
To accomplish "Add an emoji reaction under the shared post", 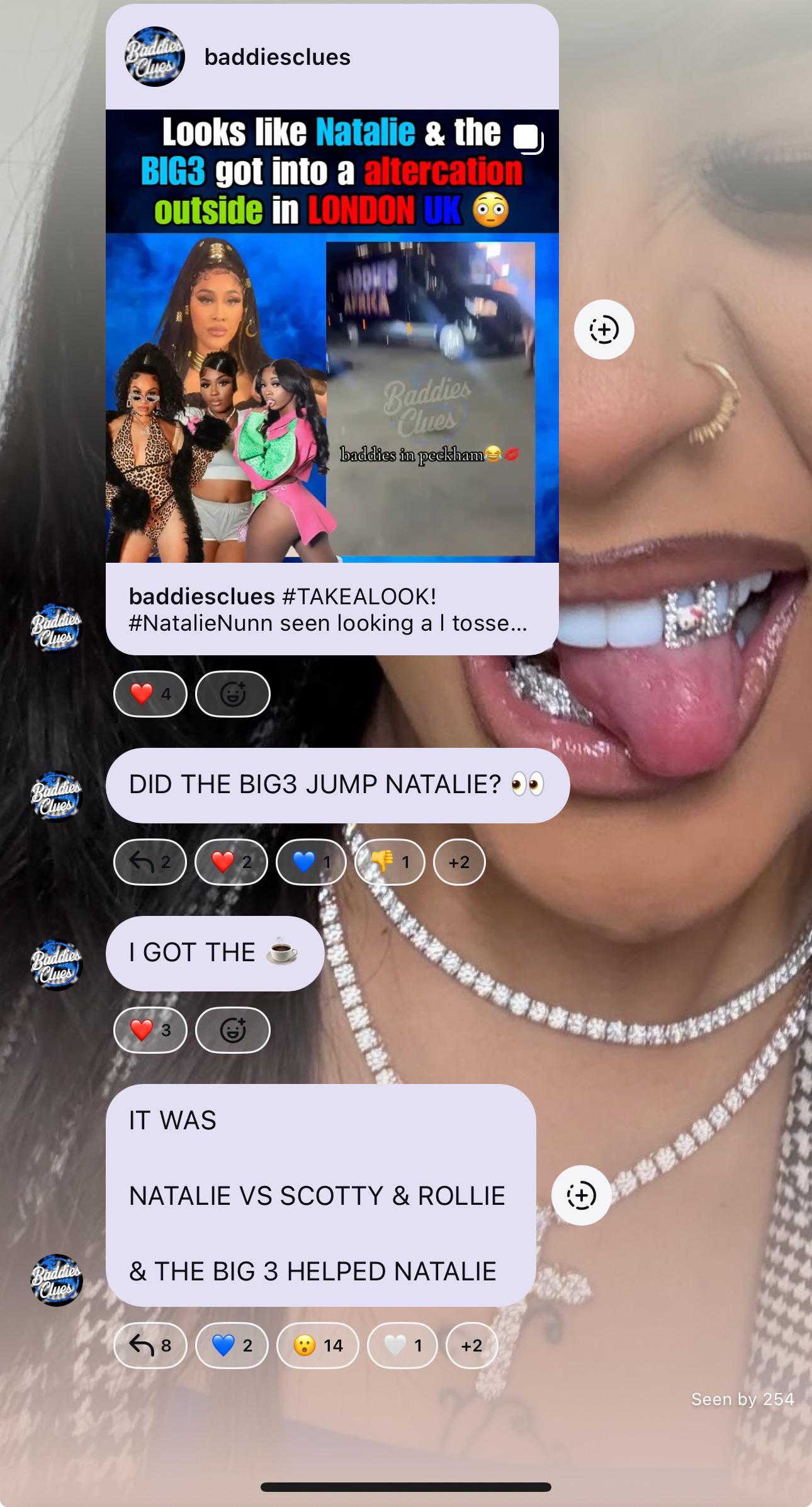I will pyautogui.click(x=233, y=694).
